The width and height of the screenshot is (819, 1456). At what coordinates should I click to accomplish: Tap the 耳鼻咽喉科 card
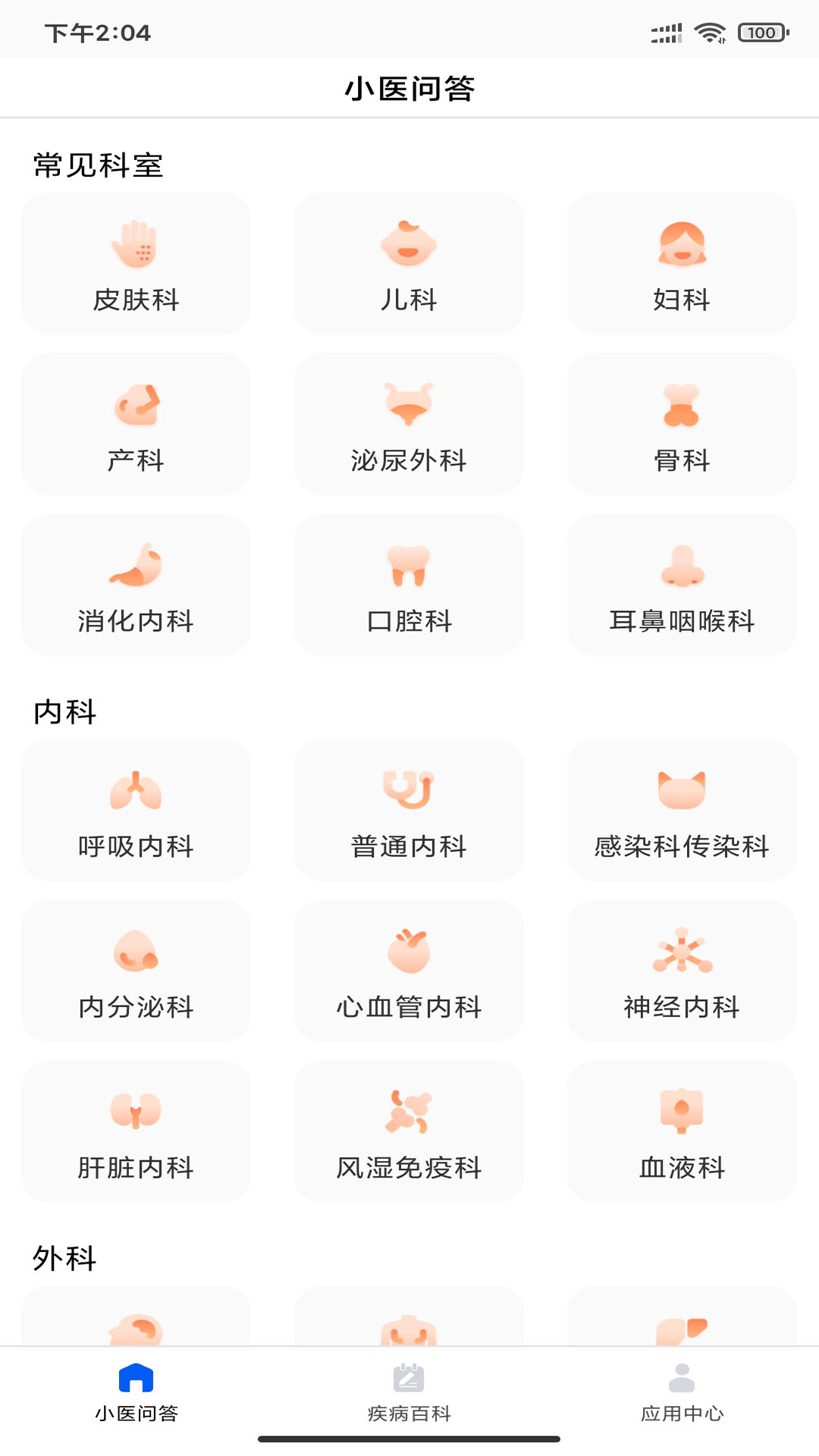coord(682,585)
